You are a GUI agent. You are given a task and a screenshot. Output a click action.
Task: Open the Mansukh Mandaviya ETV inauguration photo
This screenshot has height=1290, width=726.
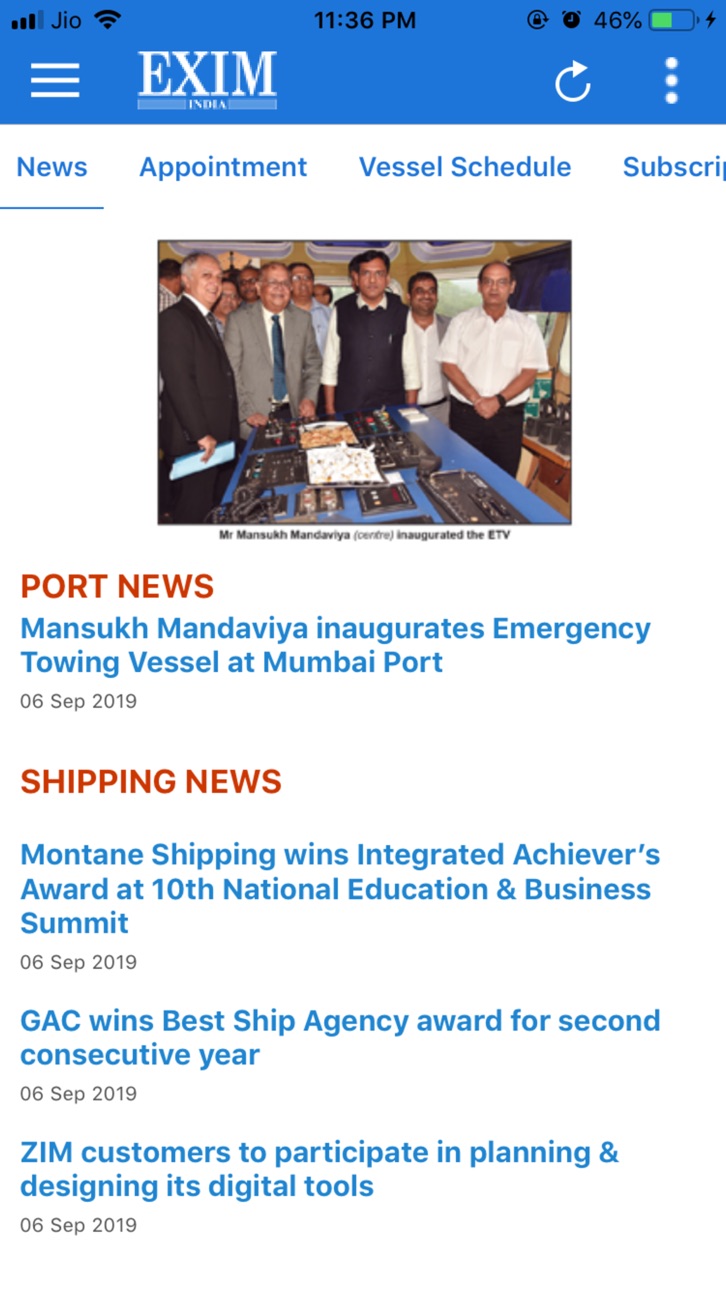(x=364, y=382)
